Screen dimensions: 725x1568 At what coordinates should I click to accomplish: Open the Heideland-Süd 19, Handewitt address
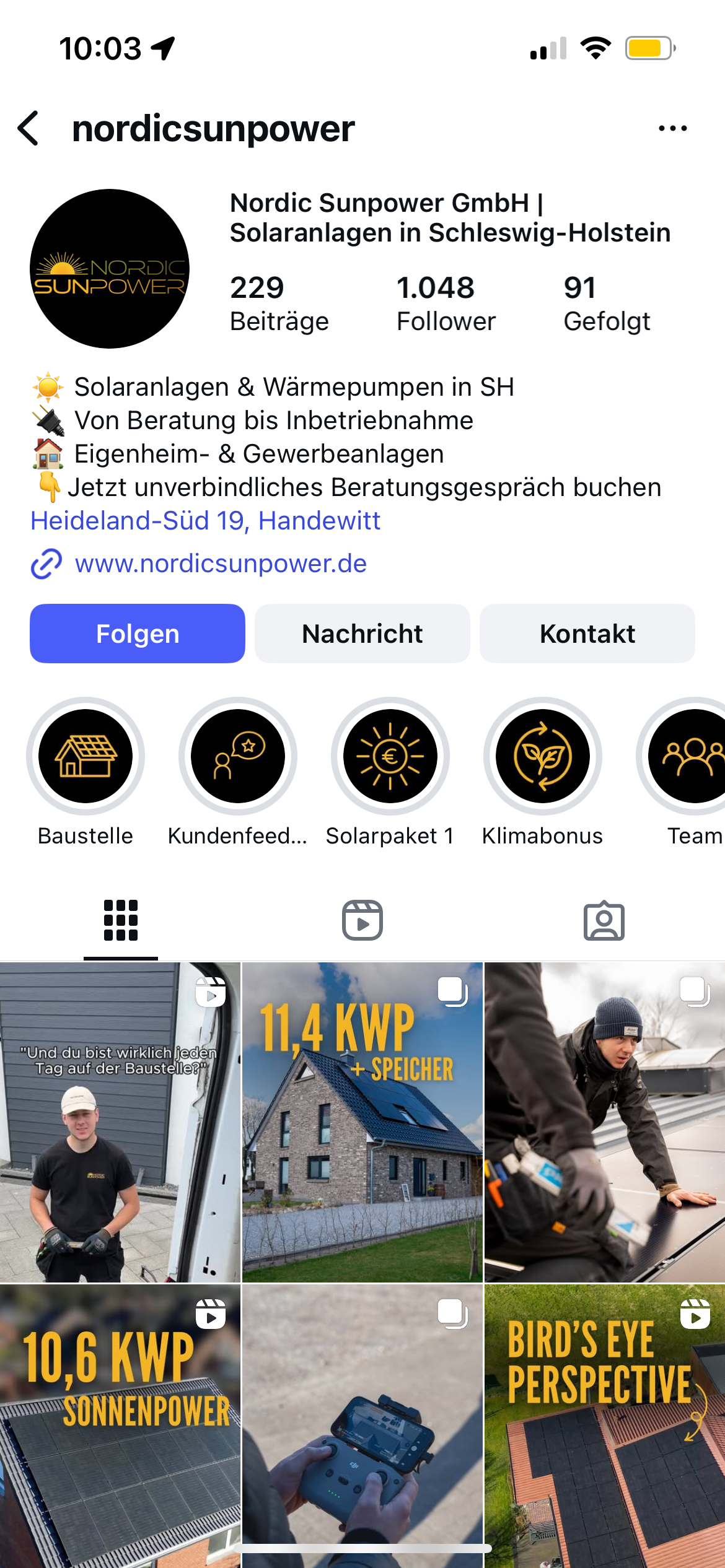coord(205,521)
